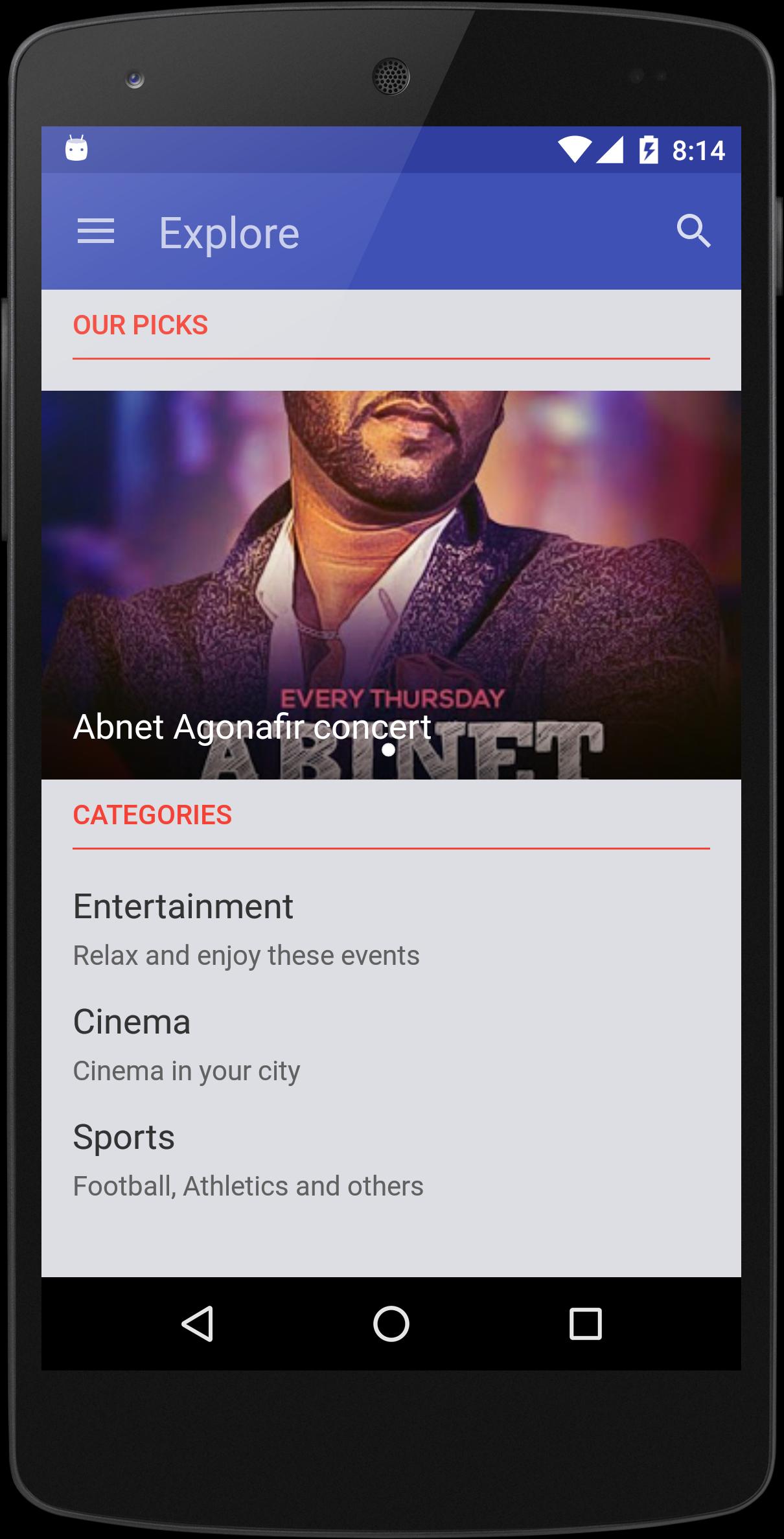Viewport: 784px width, 1539px height.
Task: Go to the home screen
Action: (391, 1323)
